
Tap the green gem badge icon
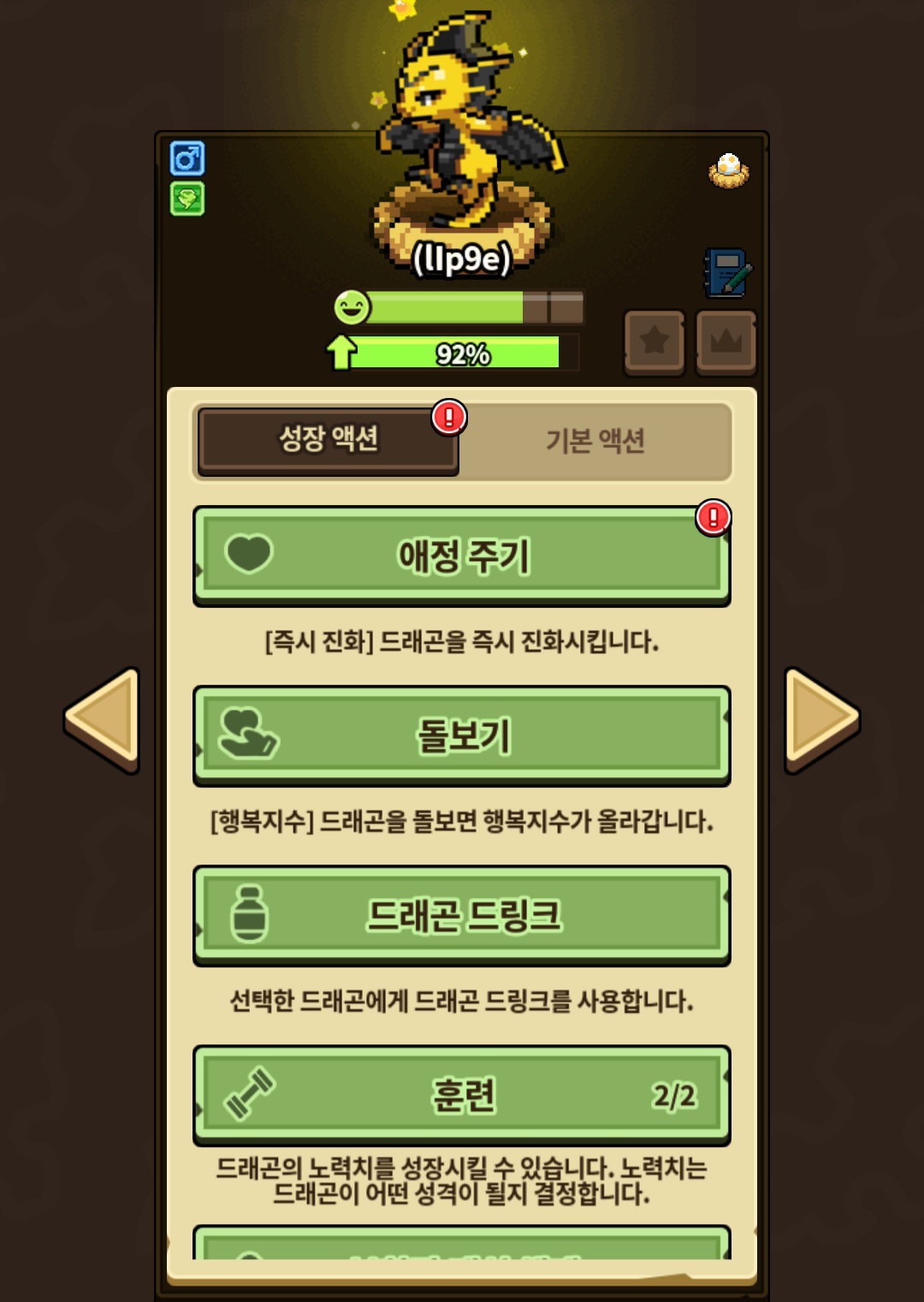(187, 199)
